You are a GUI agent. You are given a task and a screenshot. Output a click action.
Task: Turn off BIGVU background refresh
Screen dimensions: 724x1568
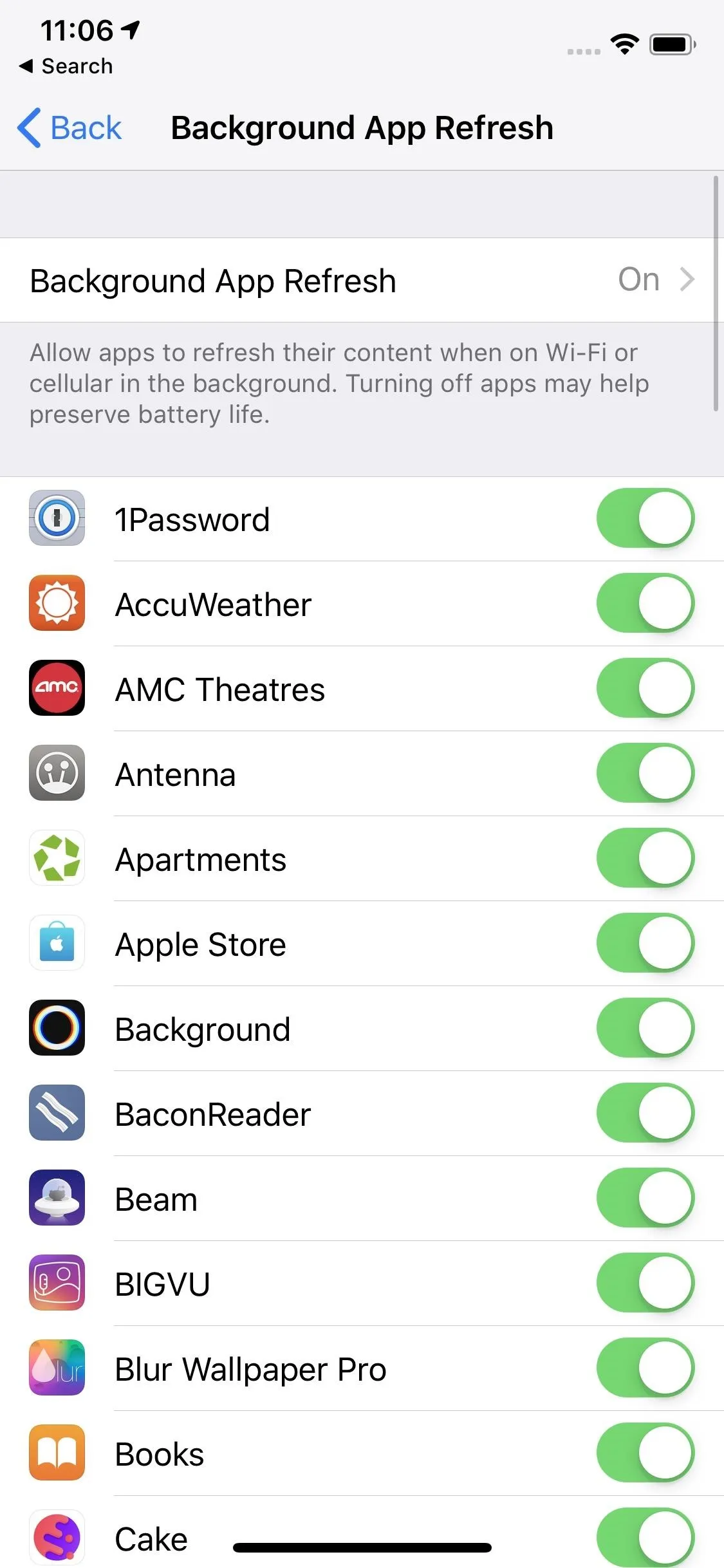tap(645, 1283)
